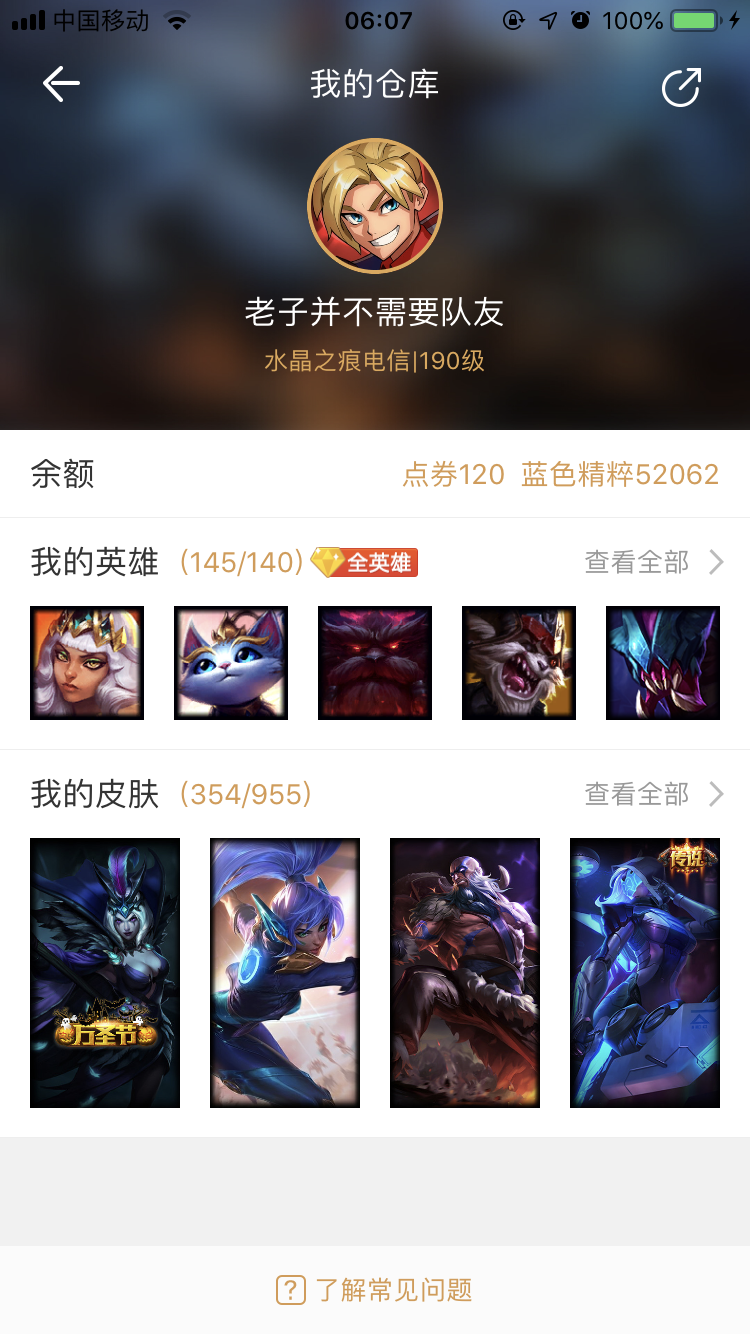View all skins under 我的皮肤
The height and width of the screenshot is (1334, 750).
[x=654, y=794]
